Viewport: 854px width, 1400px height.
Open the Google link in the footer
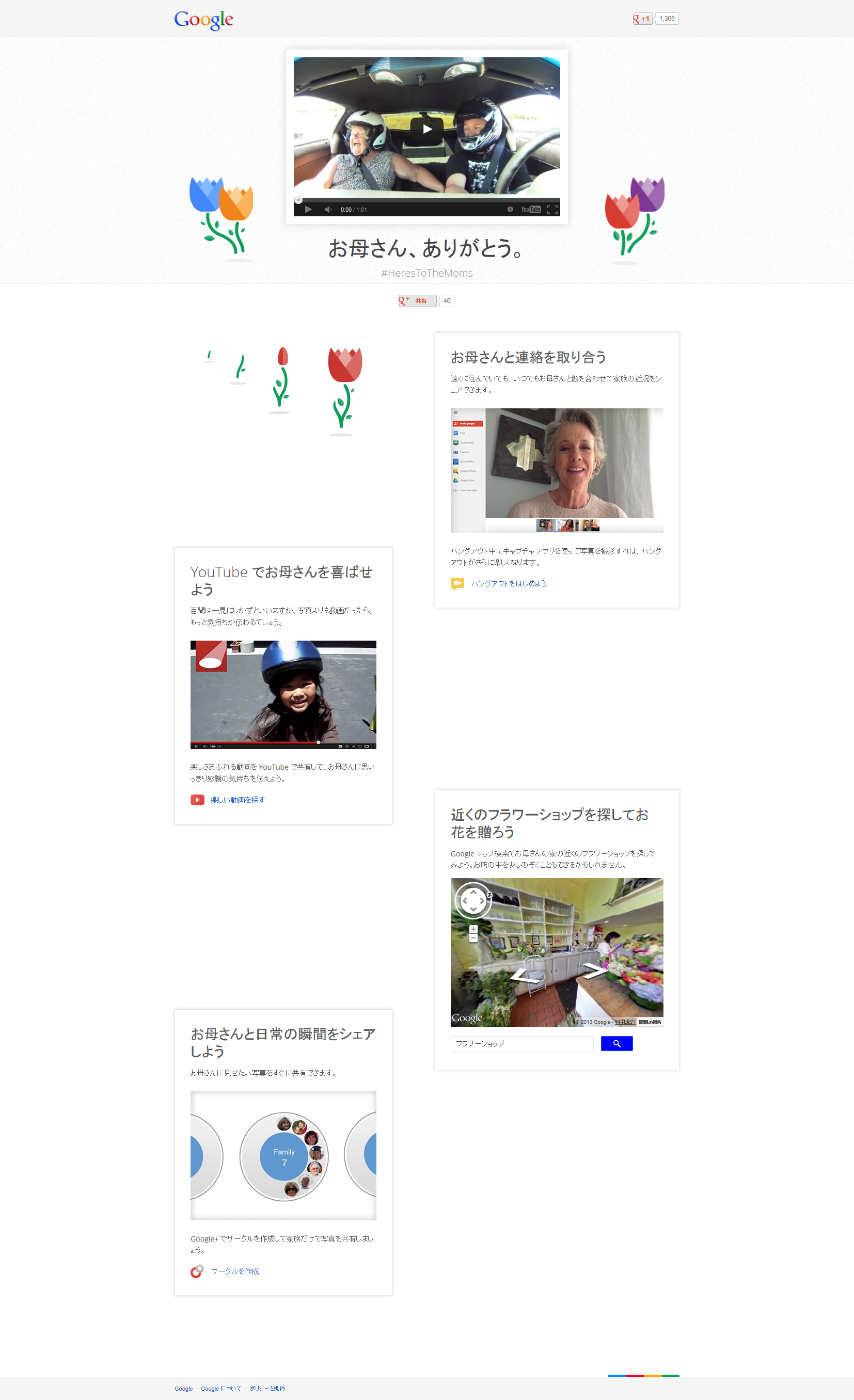pyautogui.click(x=183, y=1388)
